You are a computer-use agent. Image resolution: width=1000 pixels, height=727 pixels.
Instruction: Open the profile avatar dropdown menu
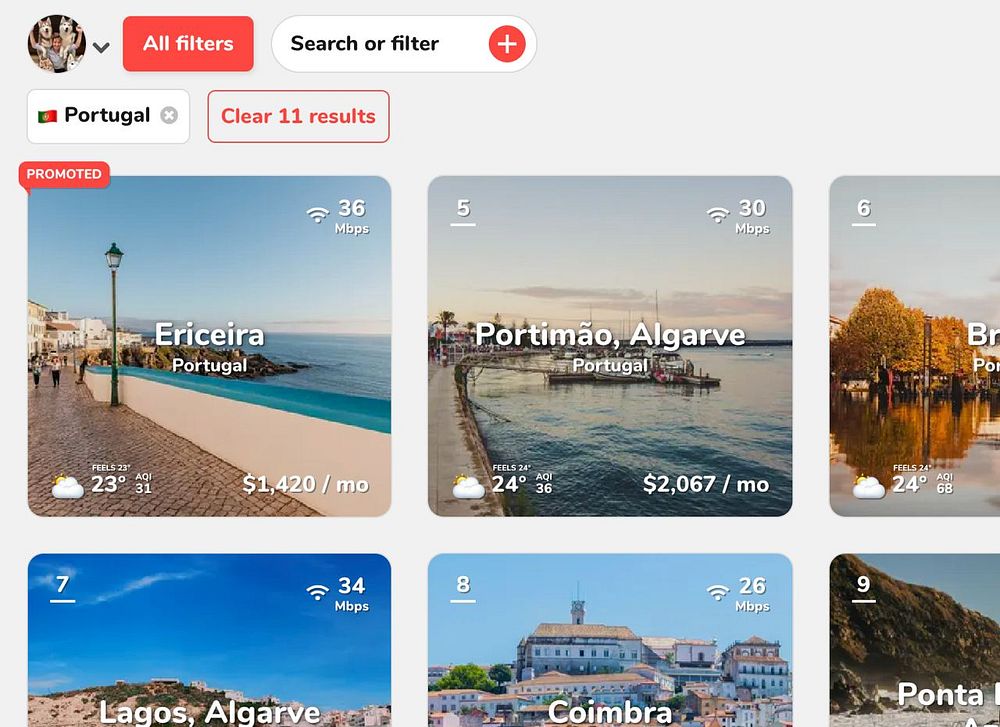pos(68,45)
